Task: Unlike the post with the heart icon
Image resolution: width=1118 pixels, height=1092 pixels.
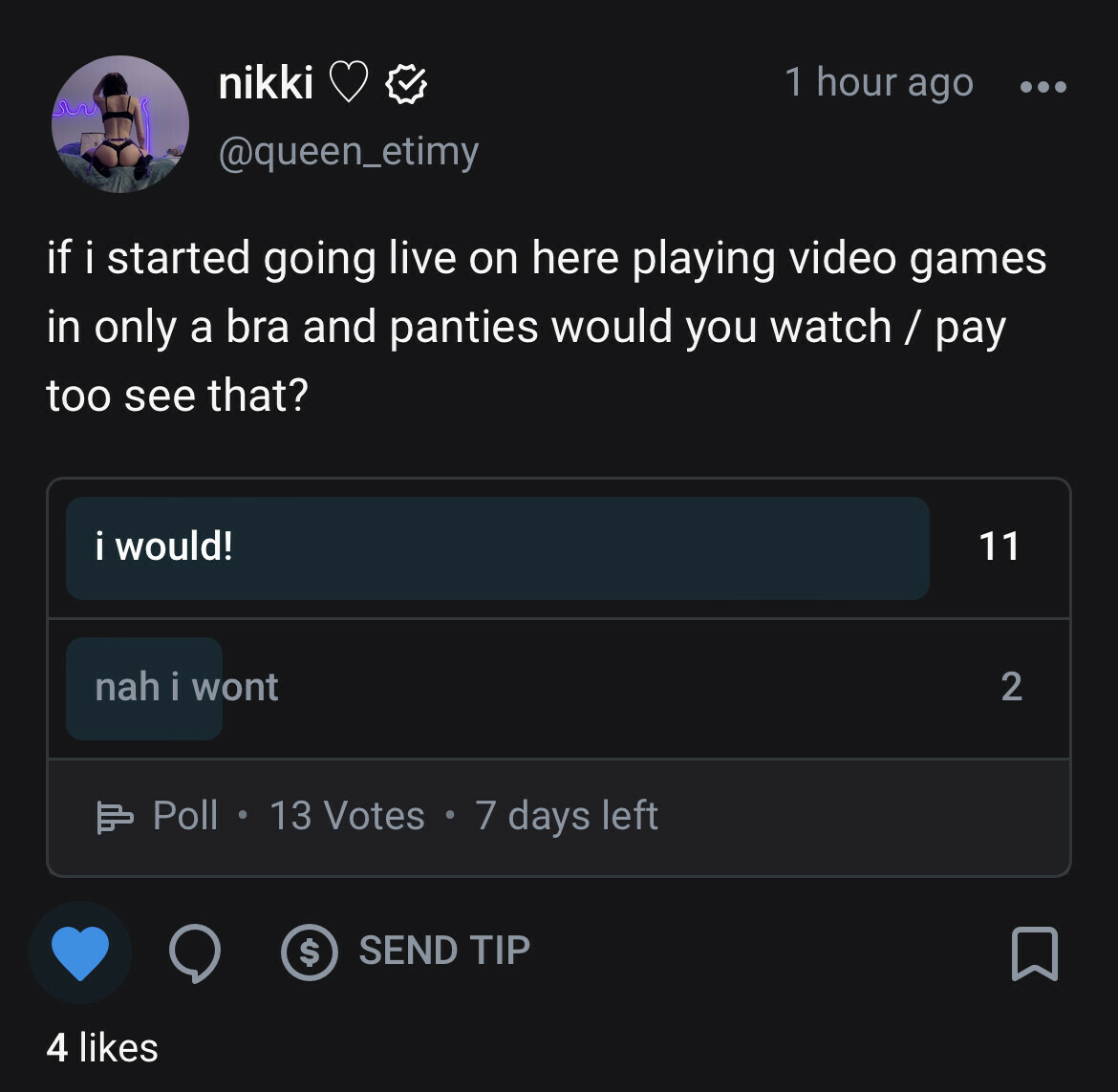Action: point(80,953)
